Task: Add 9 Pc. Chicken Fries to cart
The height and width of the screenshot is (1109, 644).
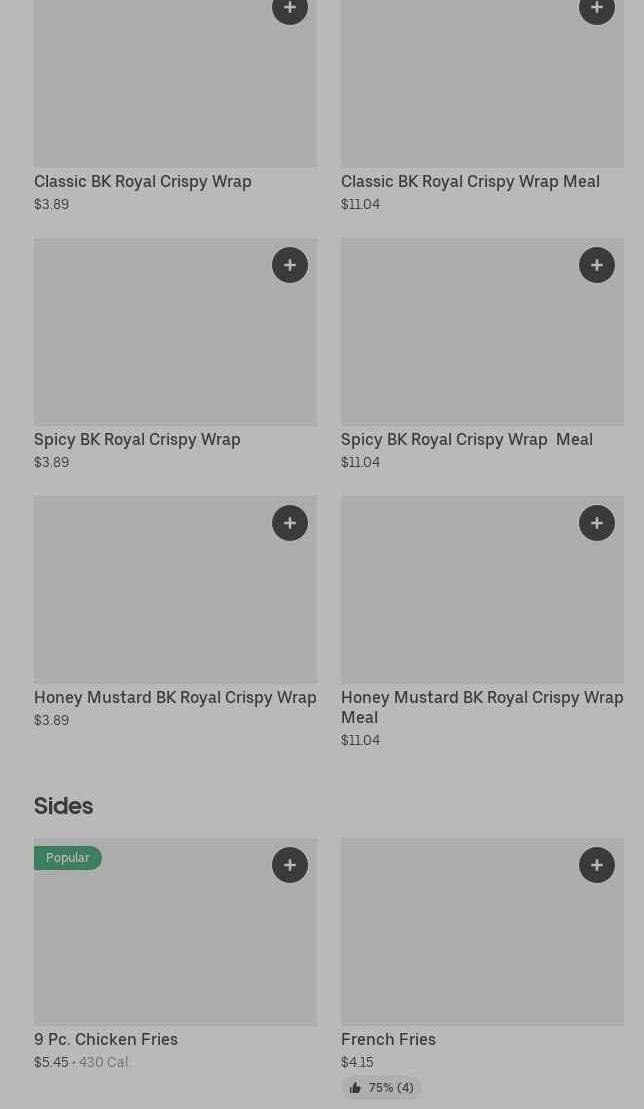Action: click(x=290, y=865)
